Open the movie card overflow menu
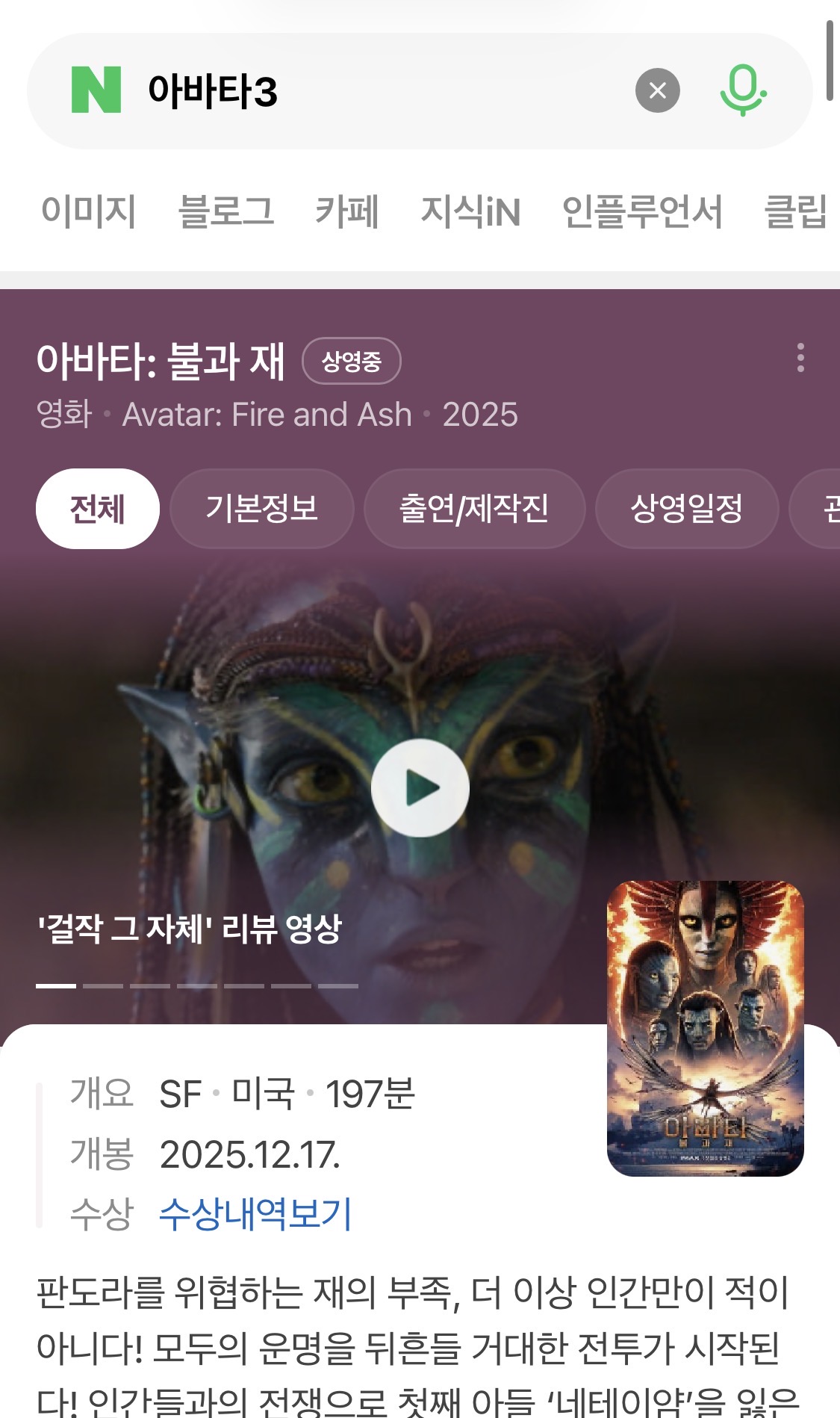Viewport: 840px width, 1418px height. 800,358
